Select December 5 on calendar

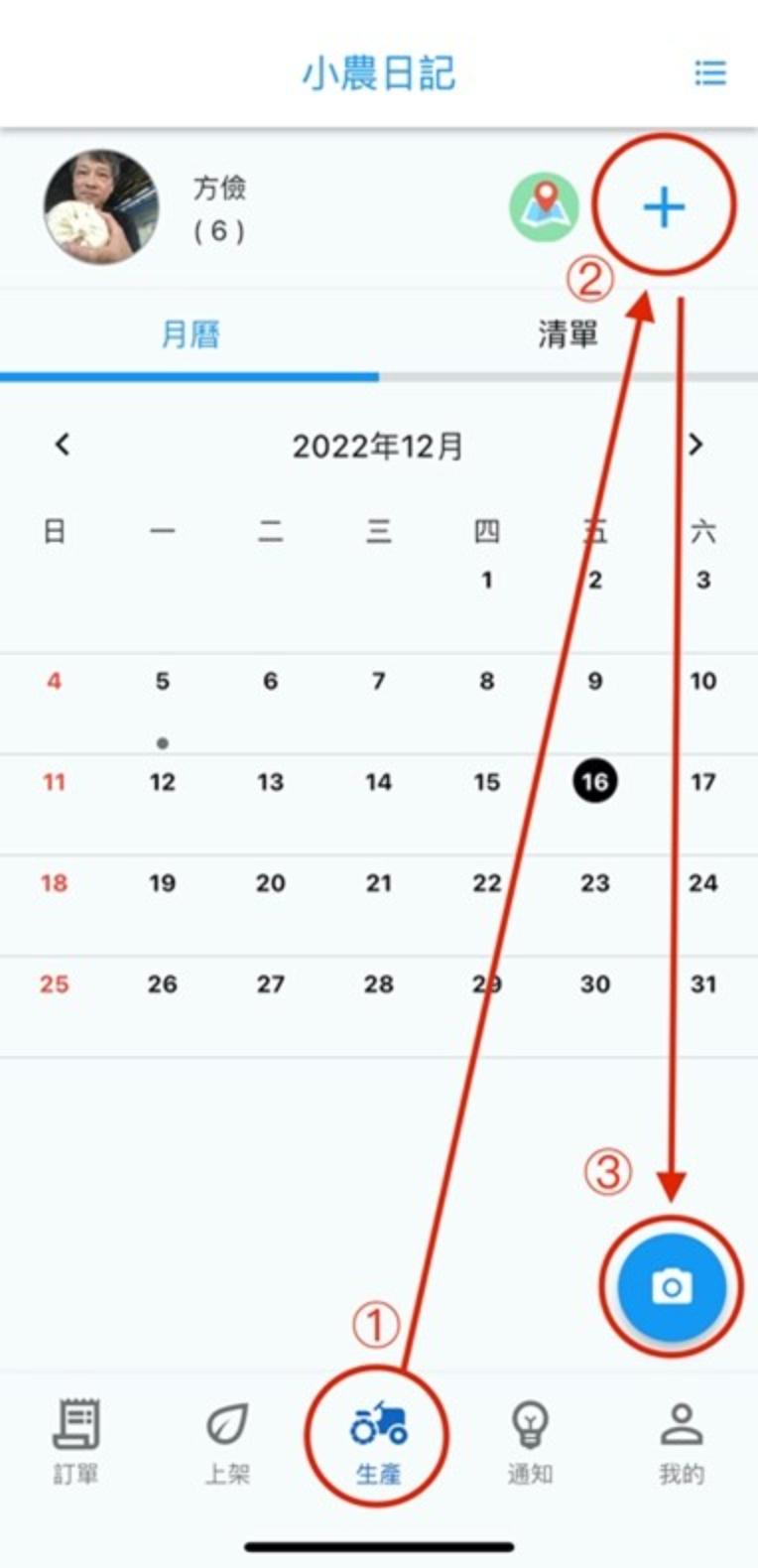[162, 682]
